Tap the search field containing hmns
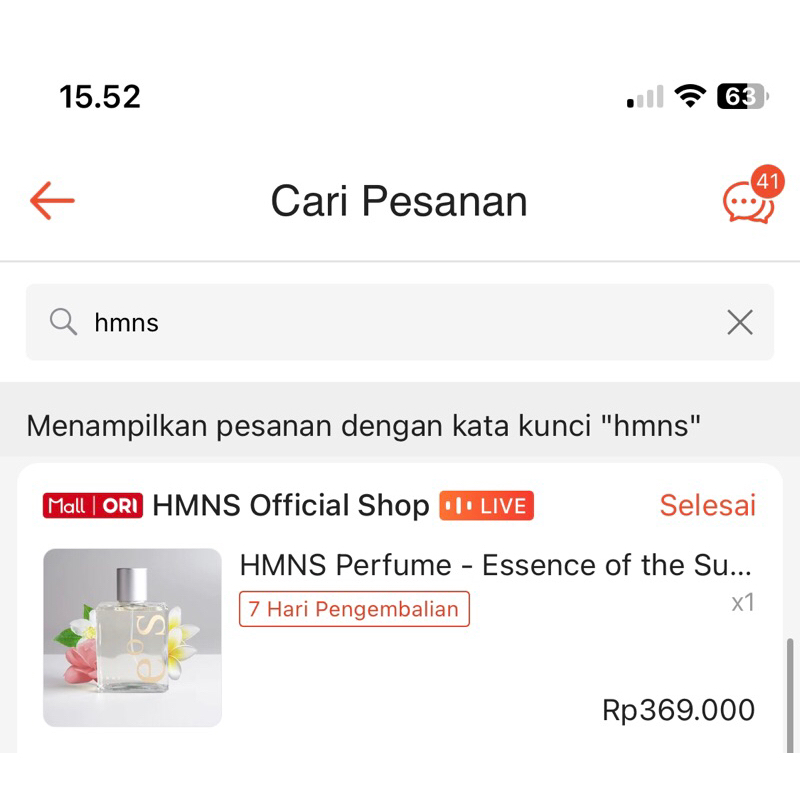800x800 pixels. pyautogui.click(x=380, y=322)
